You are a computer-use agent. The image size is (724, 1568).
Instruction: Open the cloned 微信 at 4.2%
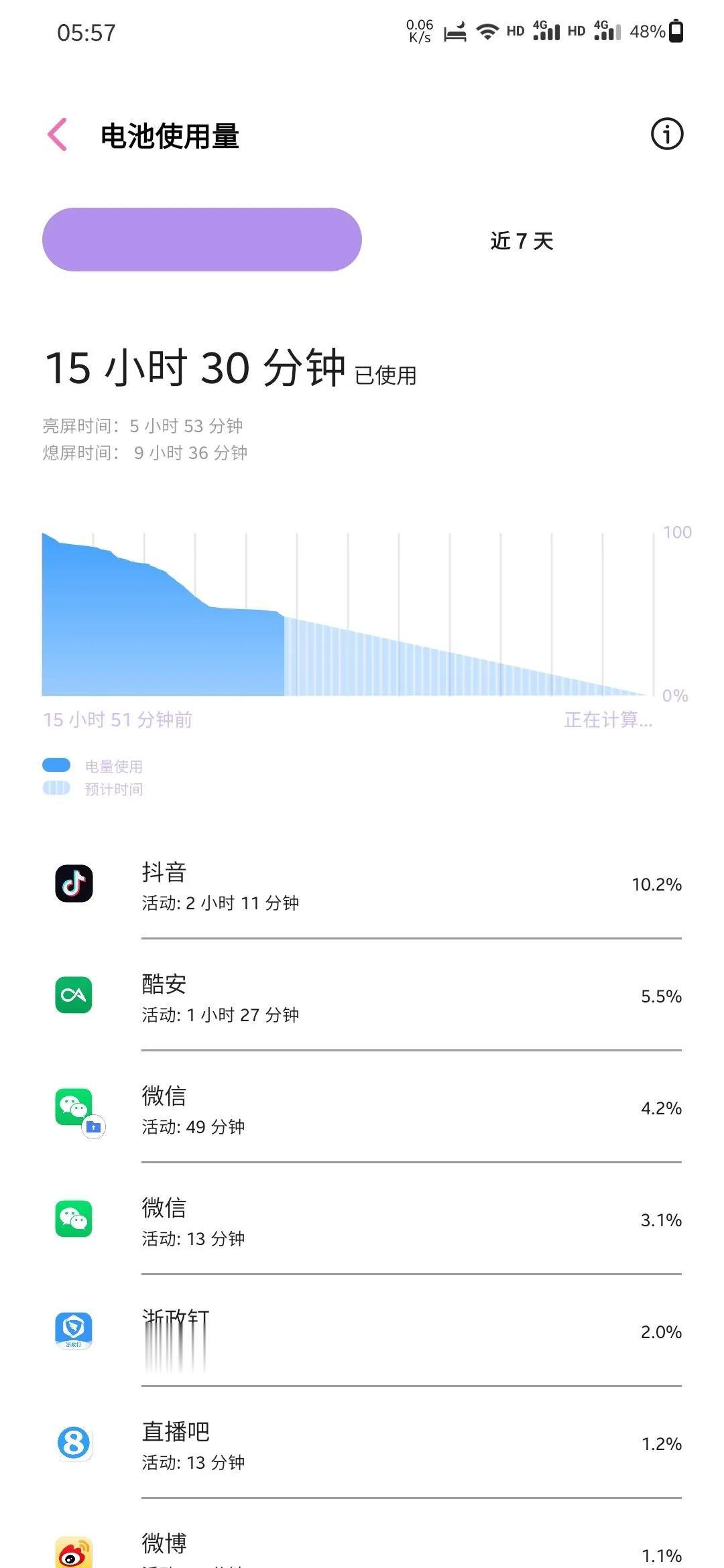pyautogui.click(x=367, y=1109)
